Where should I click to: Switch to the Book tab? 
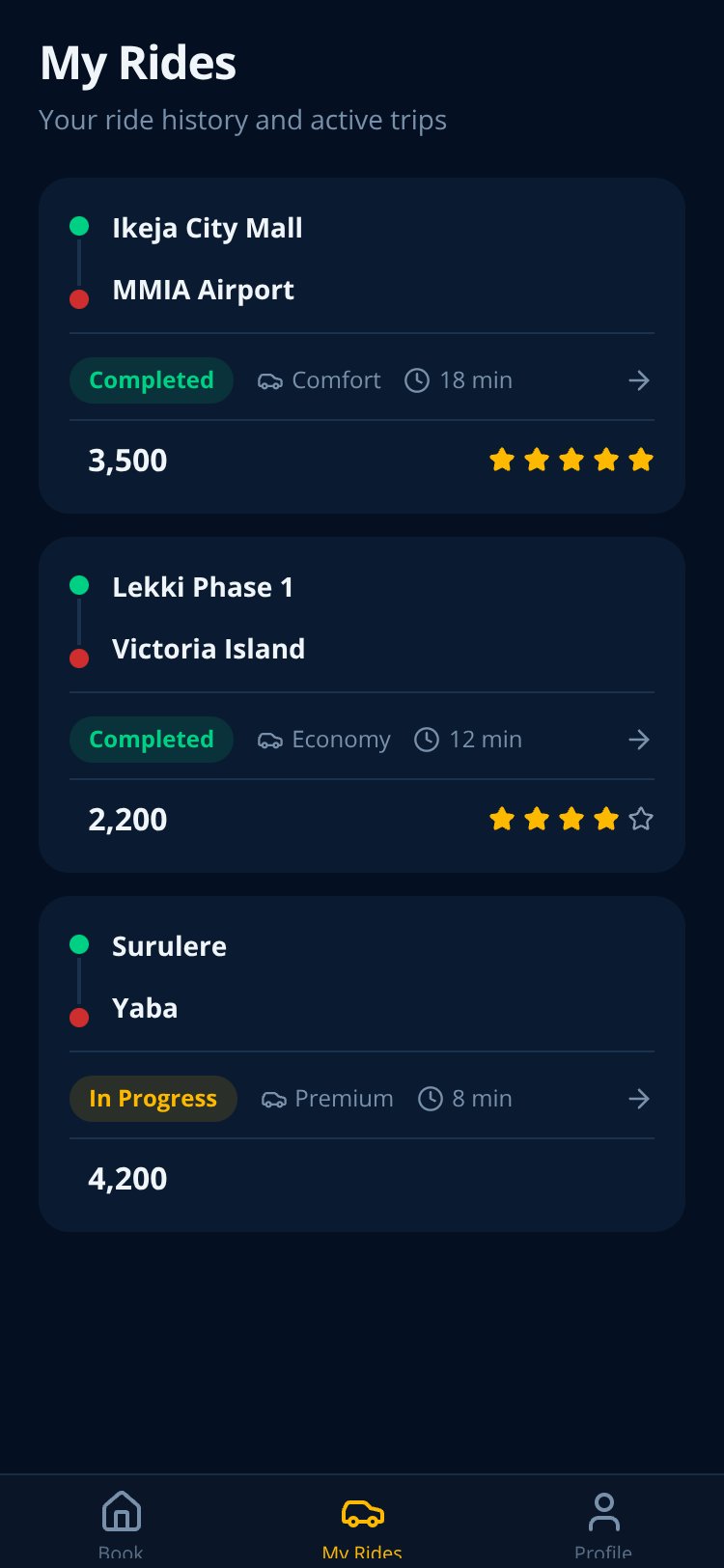coord(121,1524)
